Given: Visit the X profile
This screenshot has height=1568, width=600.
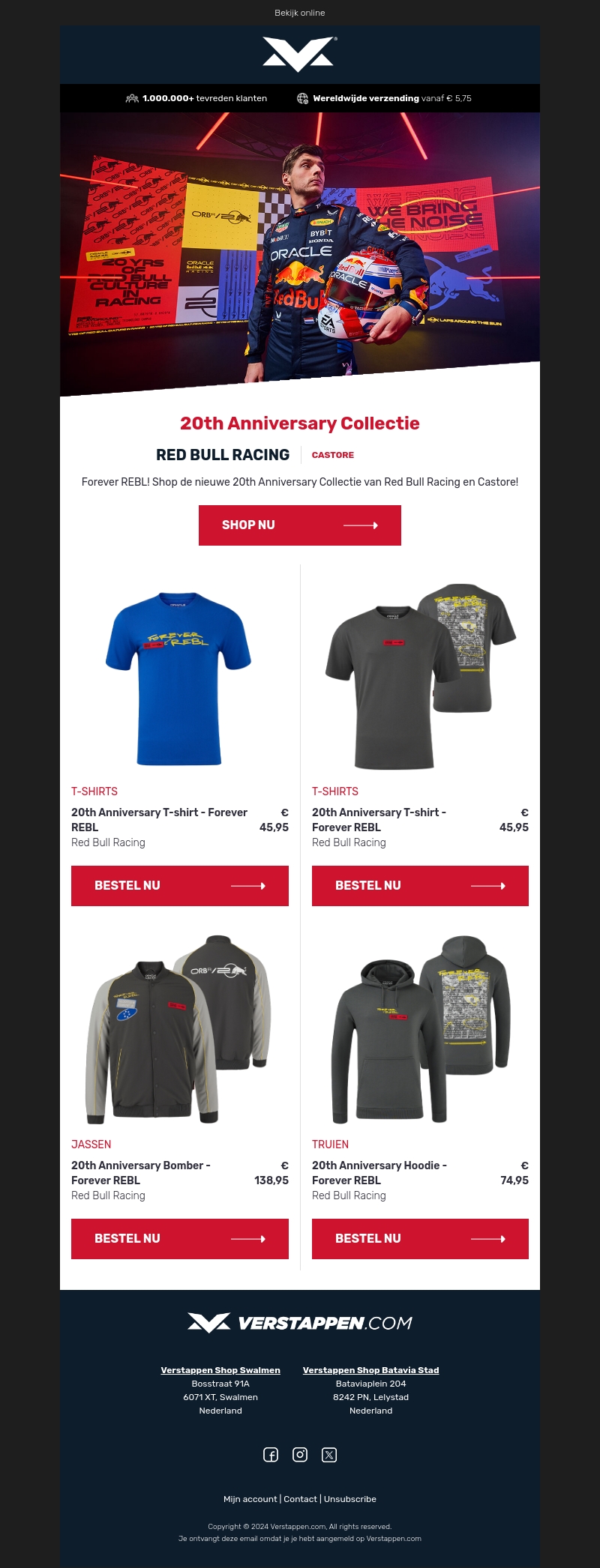Looking at the screenshot, I should [329, 1455].
